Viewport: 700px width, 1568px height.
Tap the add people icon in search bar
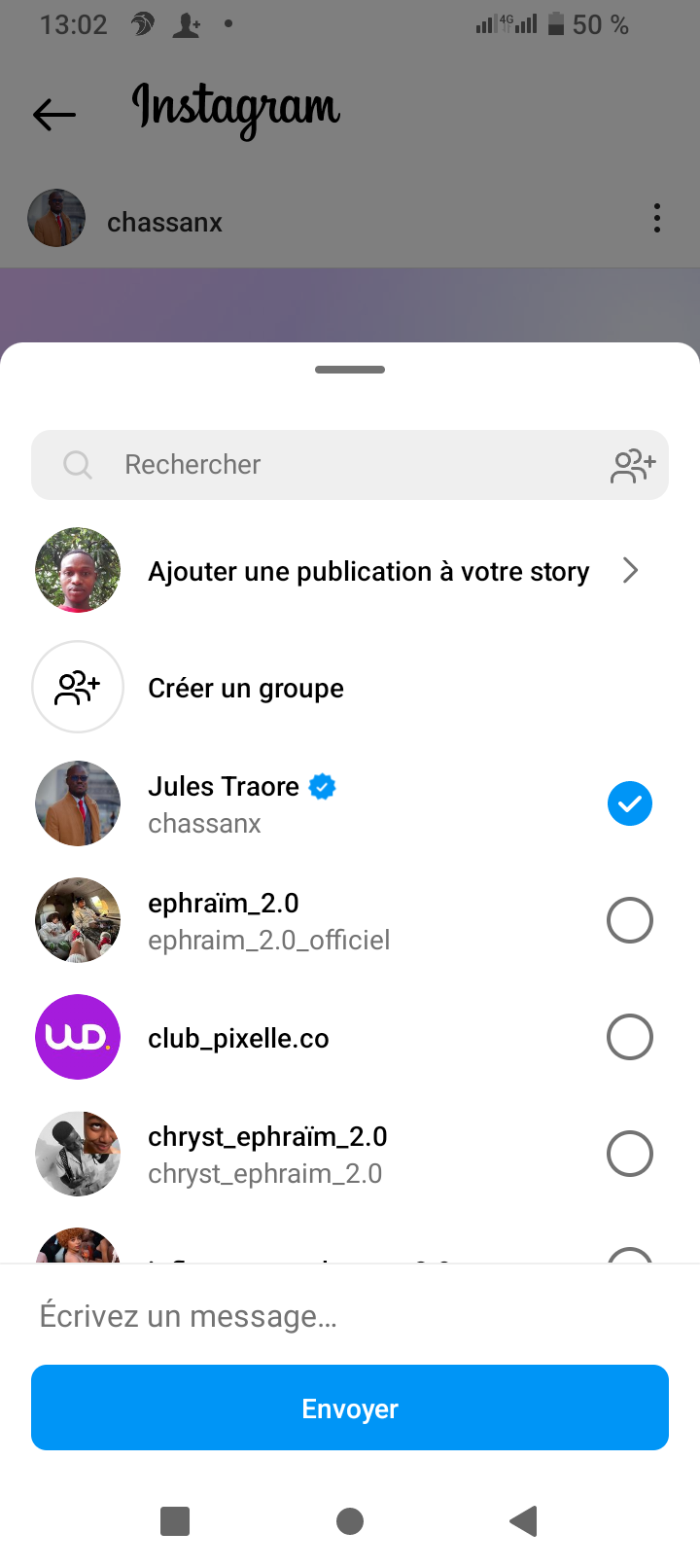[x=633, y=466]
